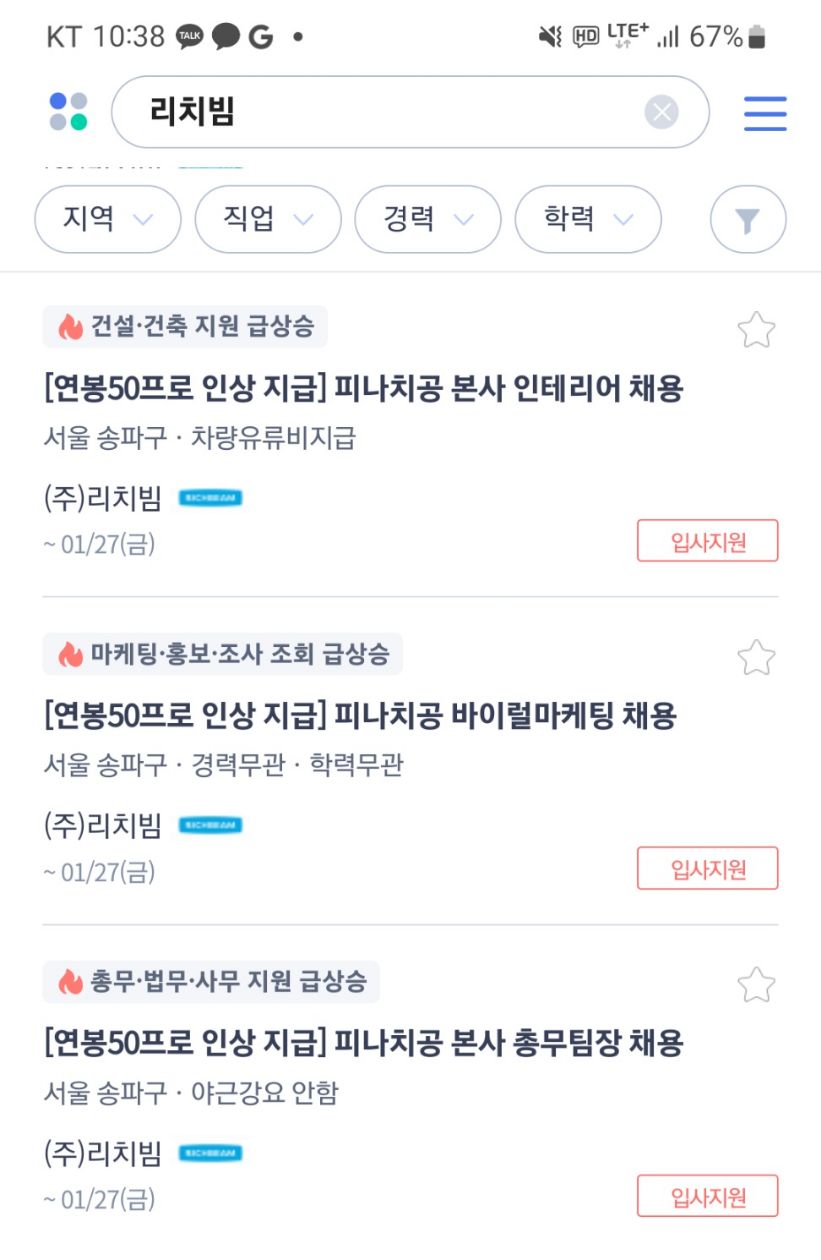This screenshot has height=1260, width=821.
Task: Bookmark the 인테리어 채용 listing with its star
Action: [759, 330]
